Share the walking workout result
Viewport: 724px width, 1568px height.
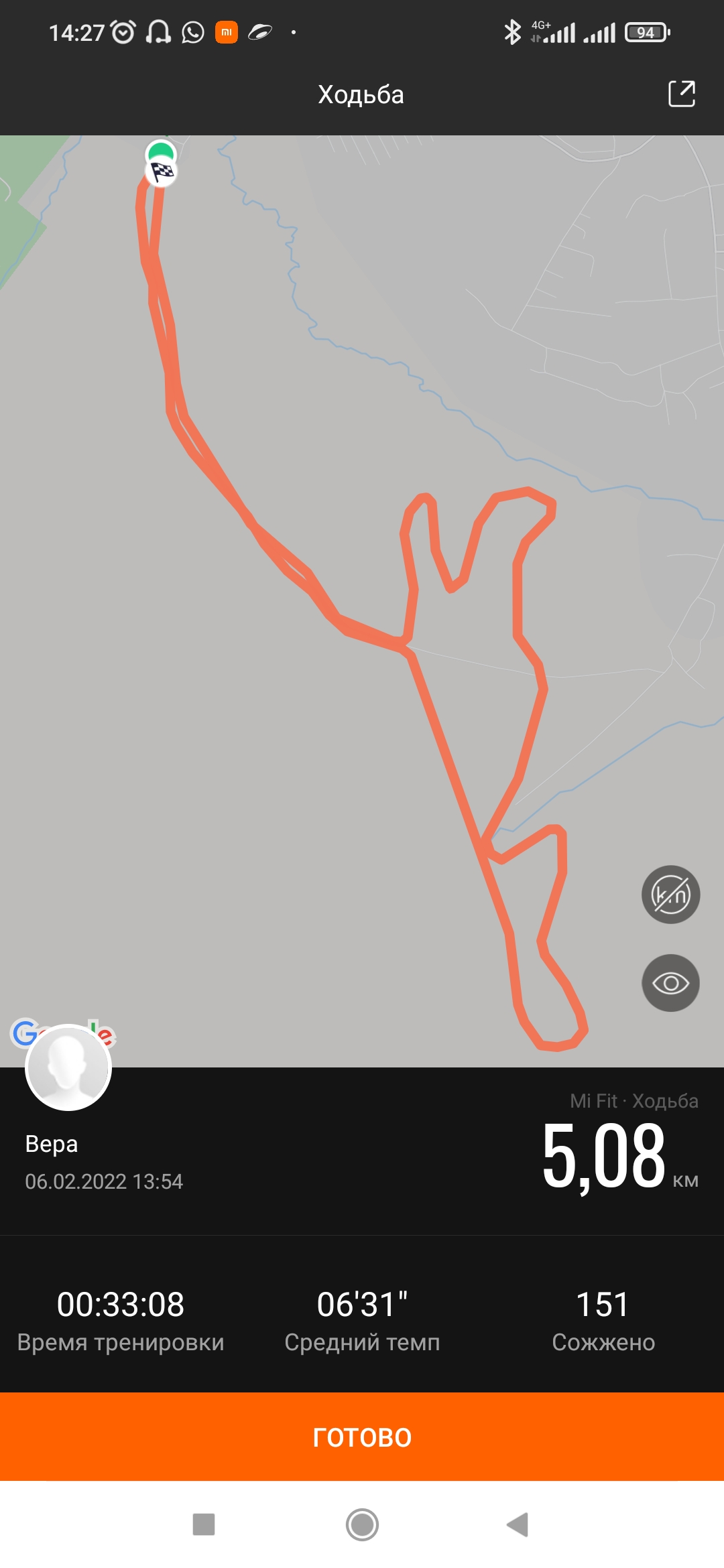click(x=681, y=94)
